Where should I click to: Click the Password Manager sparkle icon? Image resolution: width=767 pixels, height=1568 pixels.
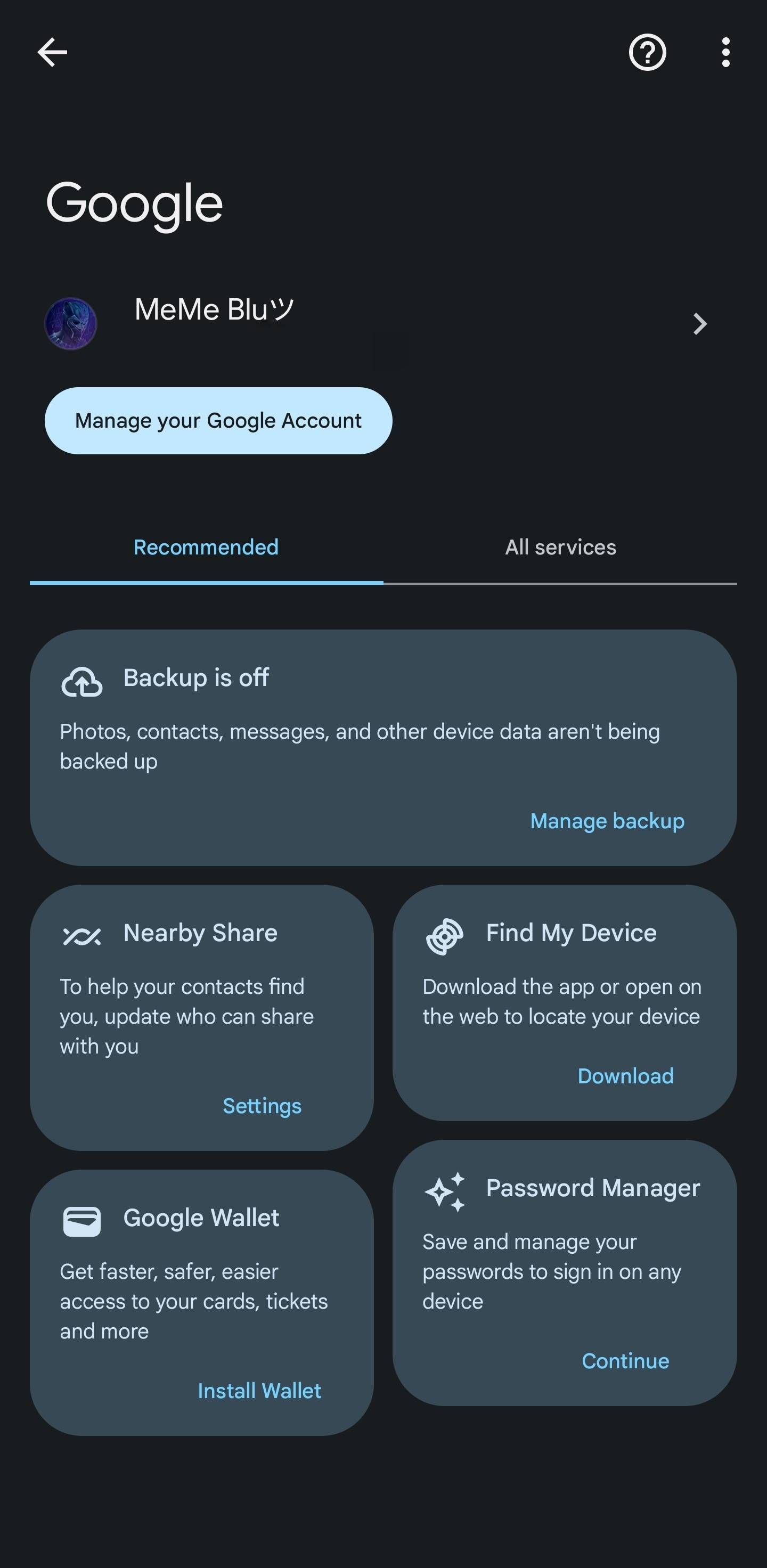tap(446, 1189)
